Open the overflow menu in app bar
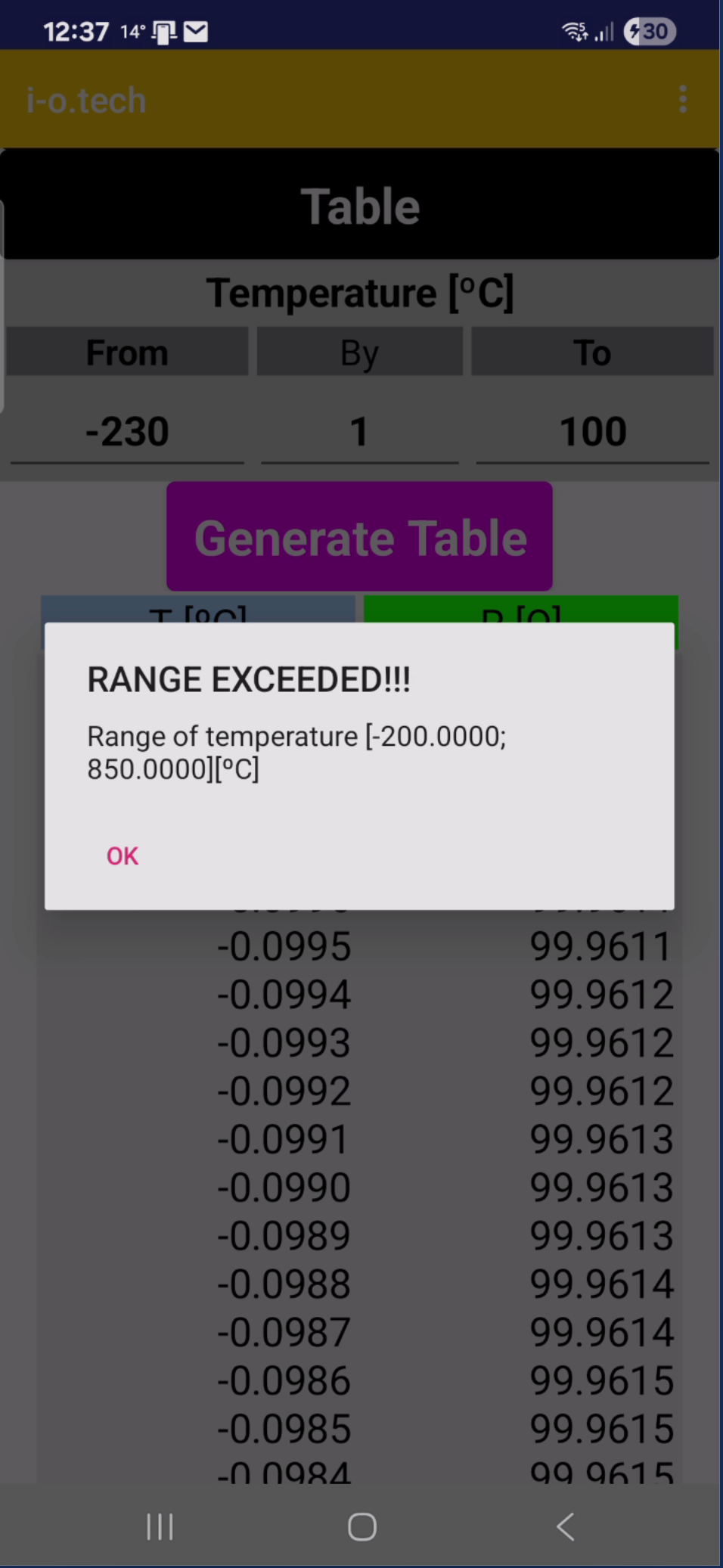The width and height of the screenshot is (723, 1568). click(x=683, y=99)
